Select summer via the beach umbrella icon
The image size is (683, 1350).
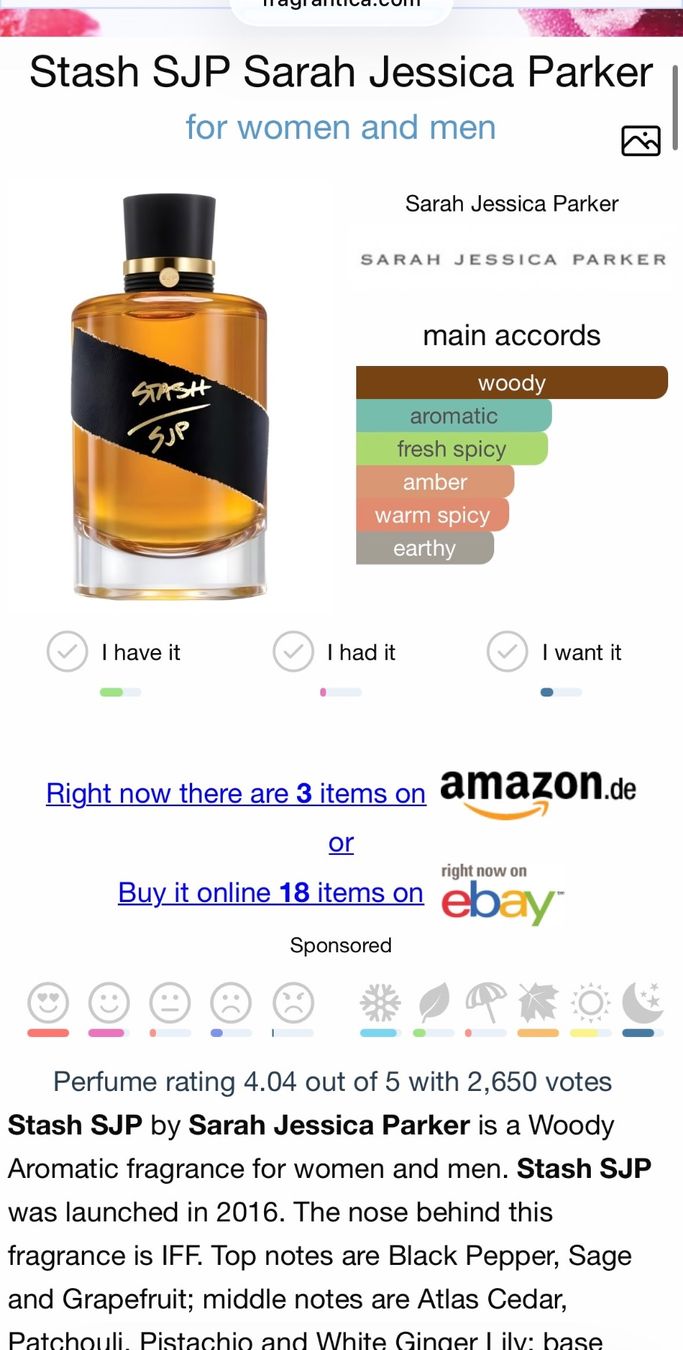click(485, 1001)
